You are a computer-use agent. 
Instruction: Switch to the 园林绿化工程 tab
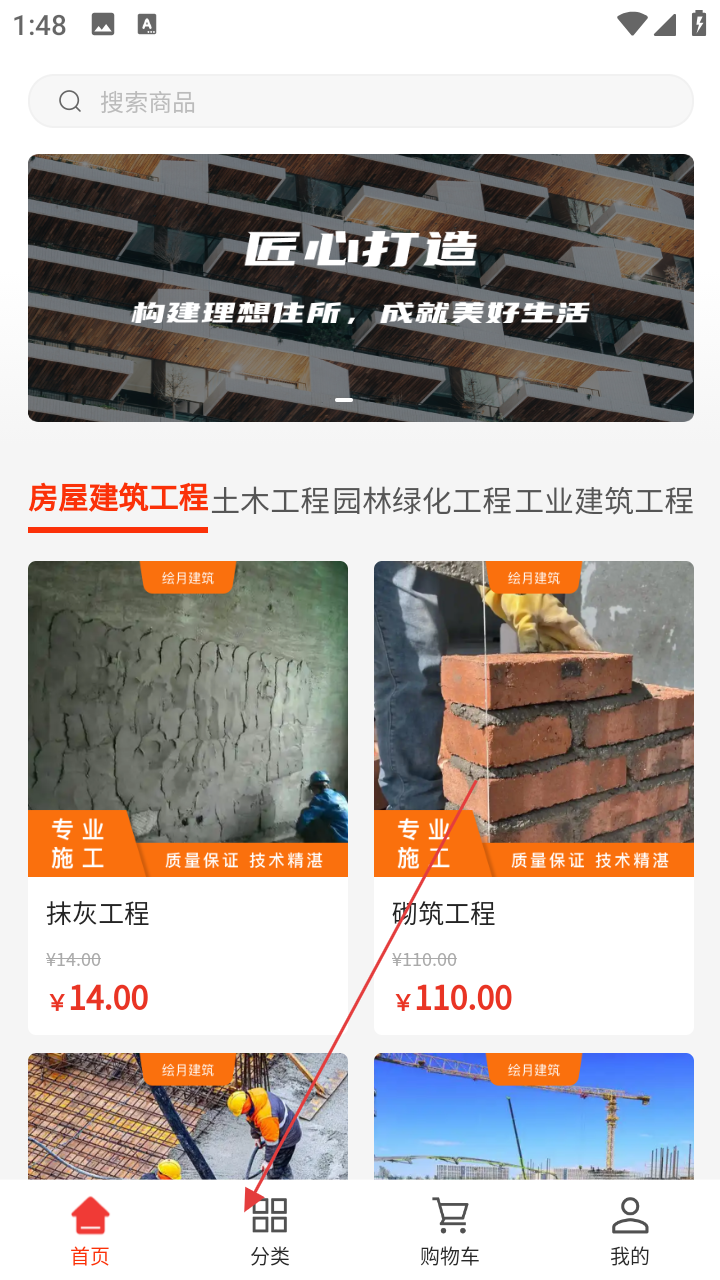point(422,500)
